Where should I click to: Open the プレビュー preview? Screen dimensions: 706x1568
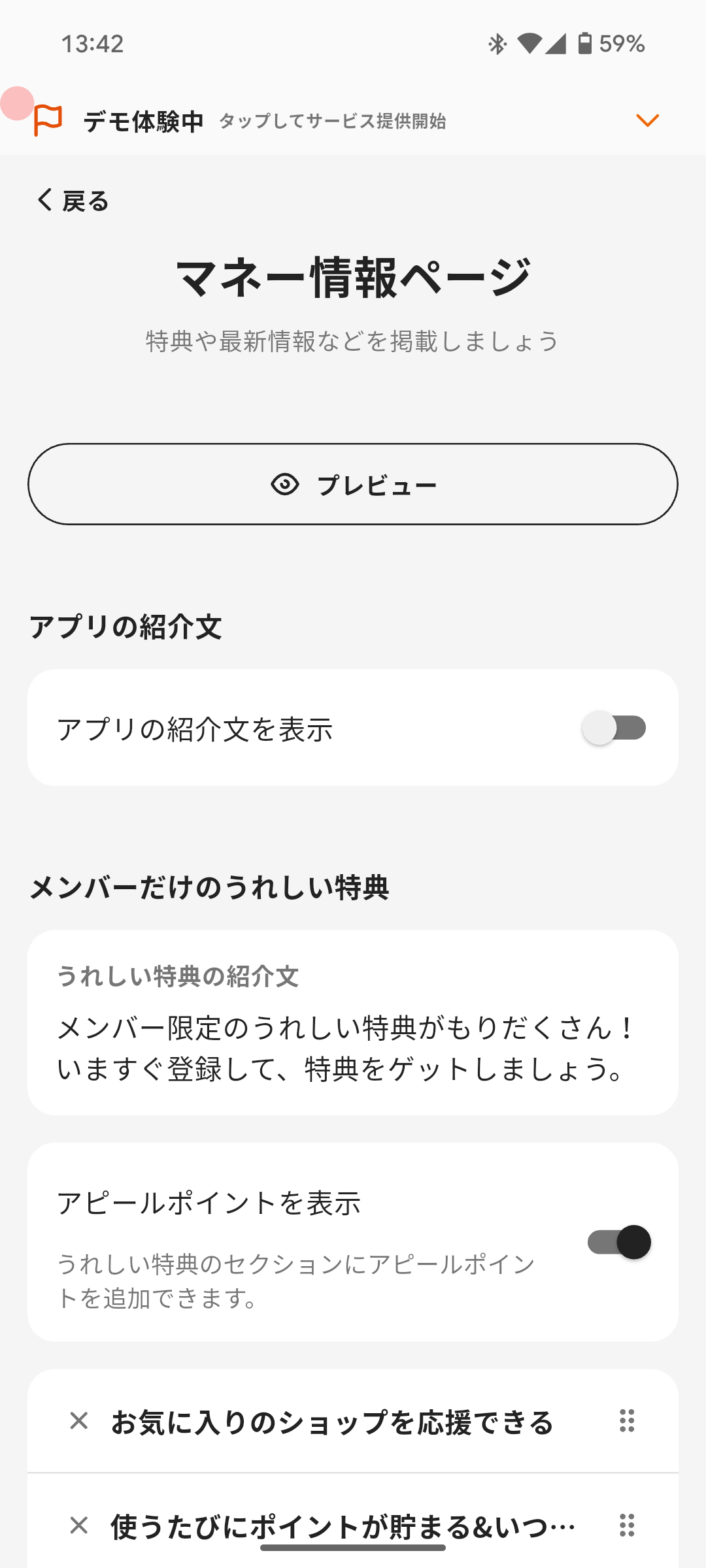pos(353,484)
